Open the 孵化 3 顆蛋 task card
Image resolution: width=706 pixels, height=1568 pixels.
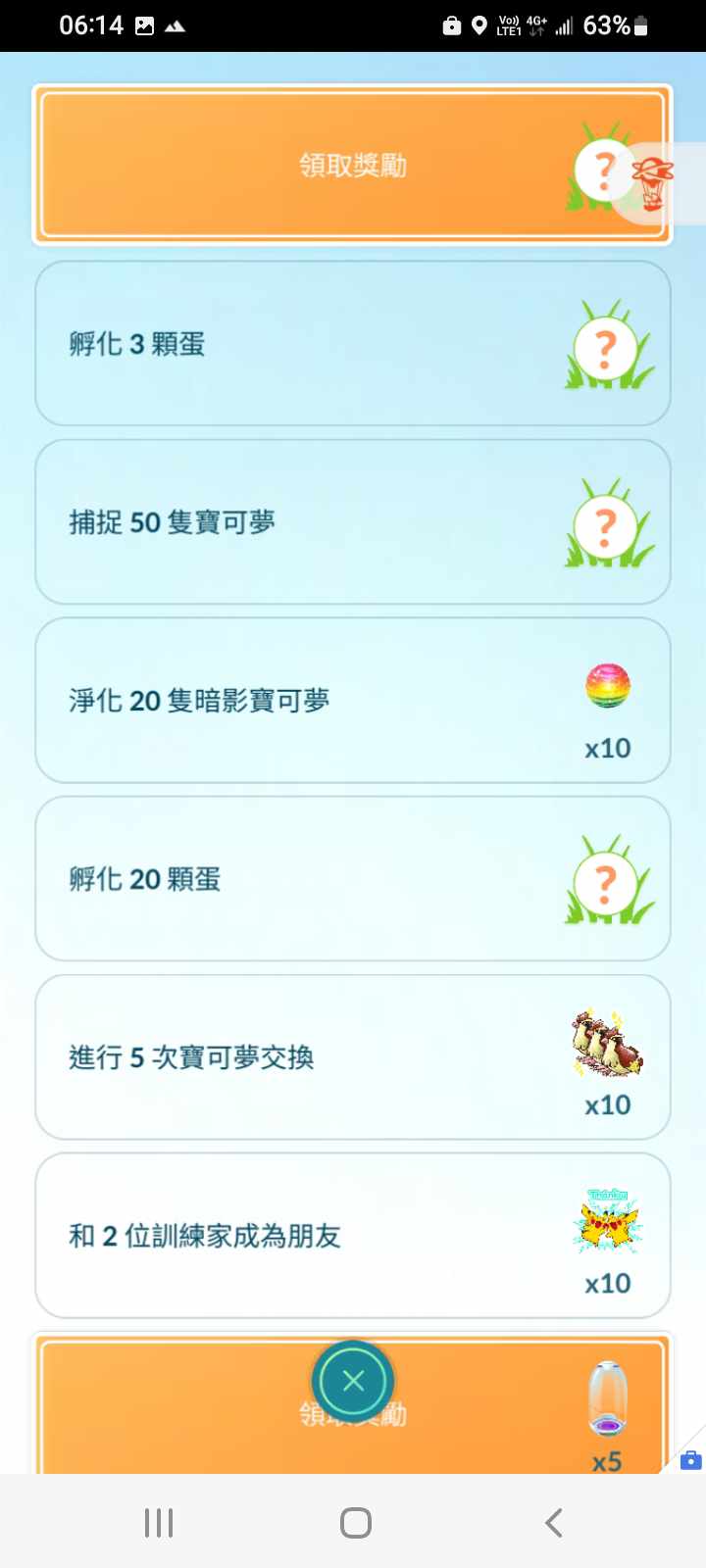coord(353,343)
